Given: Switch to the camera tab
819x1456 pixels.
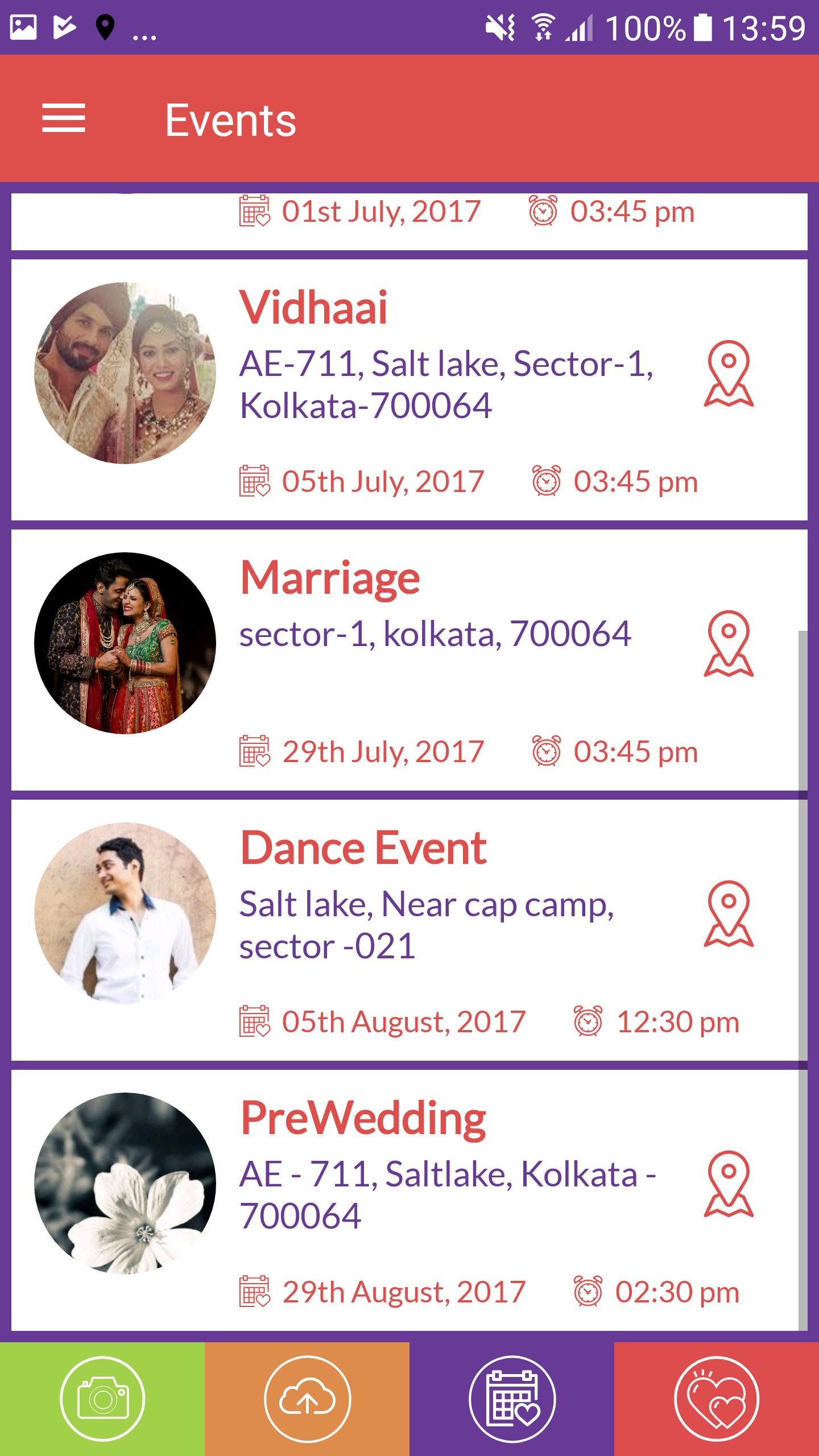Looking at the screenshot, I should pyautogui.click(x=102, y=1399).
